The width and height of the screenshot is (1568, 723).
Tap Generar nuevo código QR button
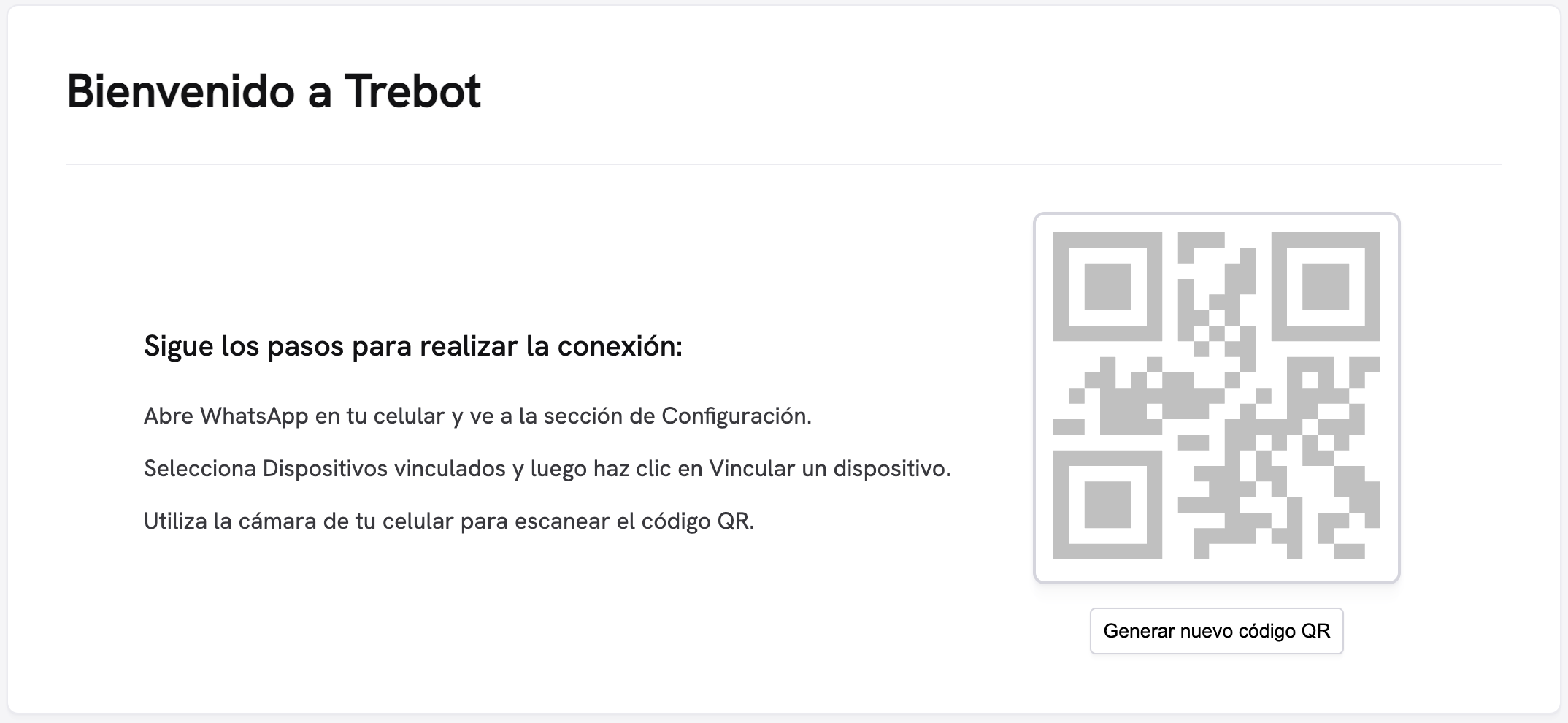[1216, 631]
